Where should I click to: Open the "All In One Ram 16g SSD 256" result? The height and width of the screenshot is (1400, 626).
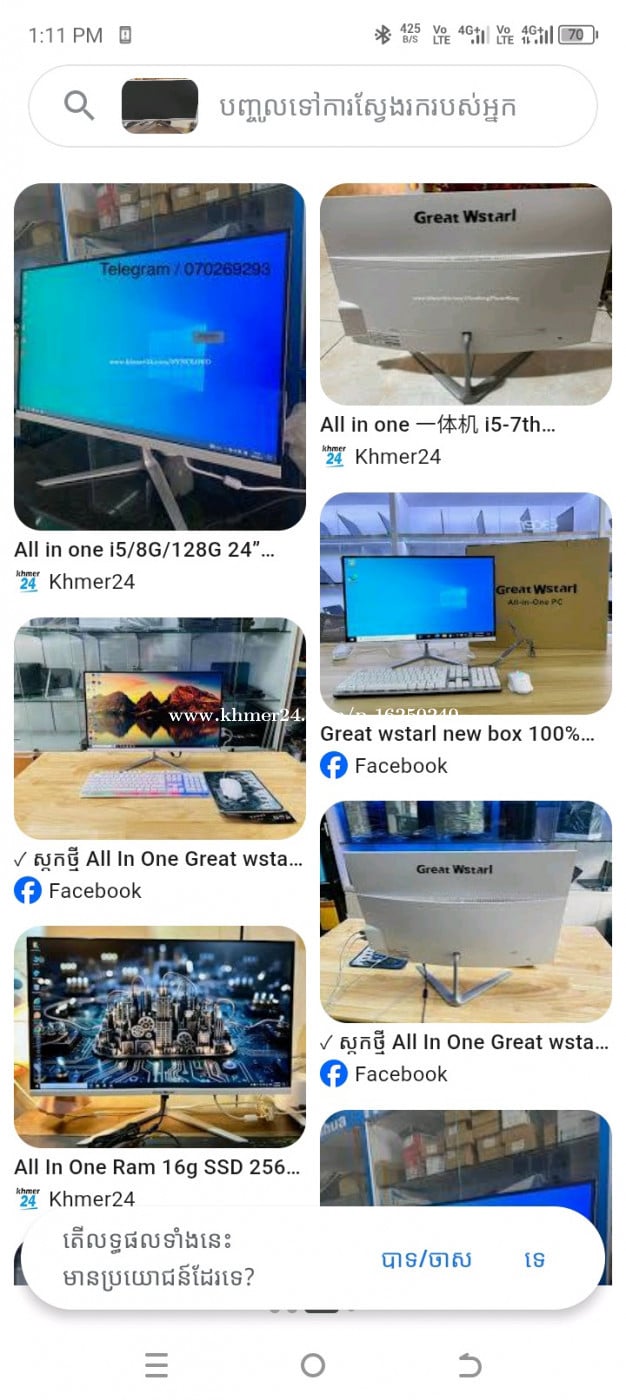(x=159, y=1035)
